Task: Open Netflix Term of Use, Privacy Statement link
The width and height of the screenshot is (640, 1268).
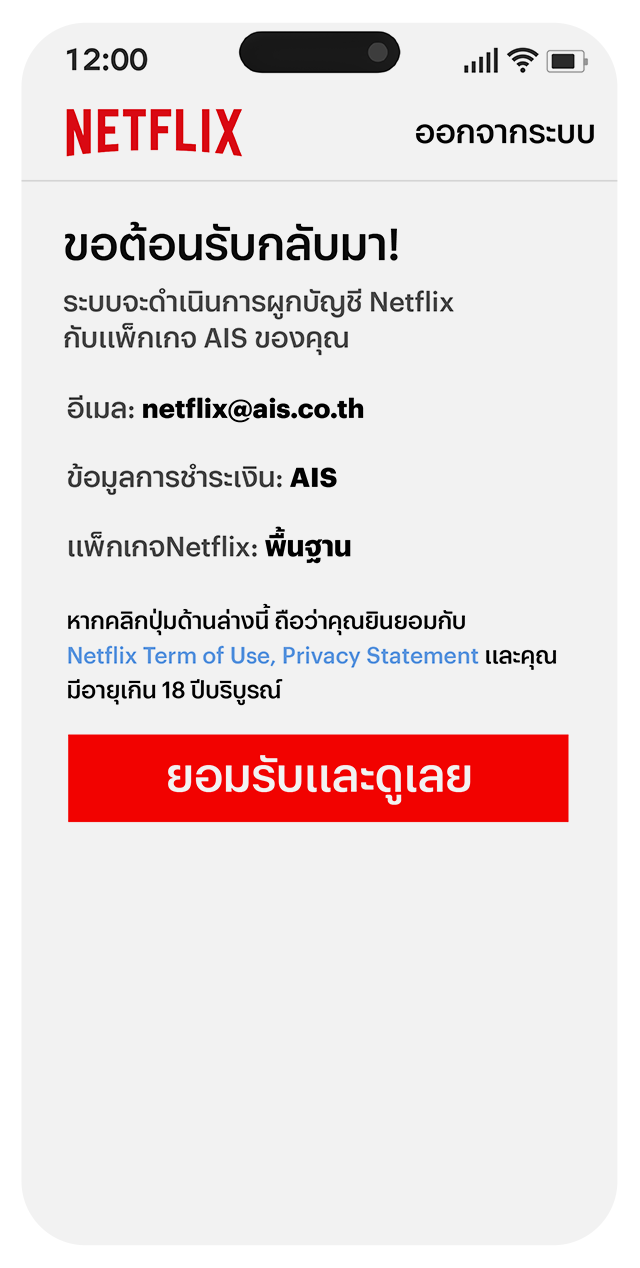Action: (272, 656)
